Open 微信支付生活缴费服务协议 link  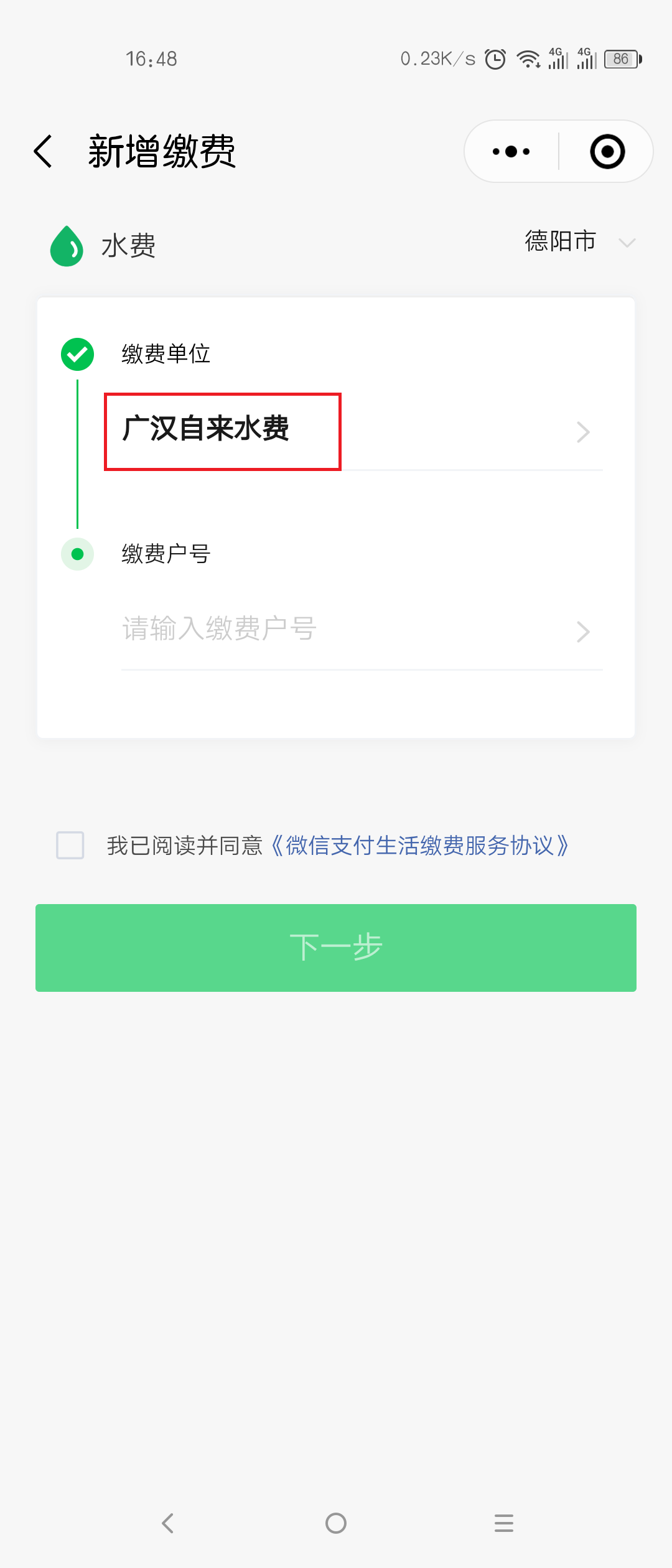tap(420, 846)
